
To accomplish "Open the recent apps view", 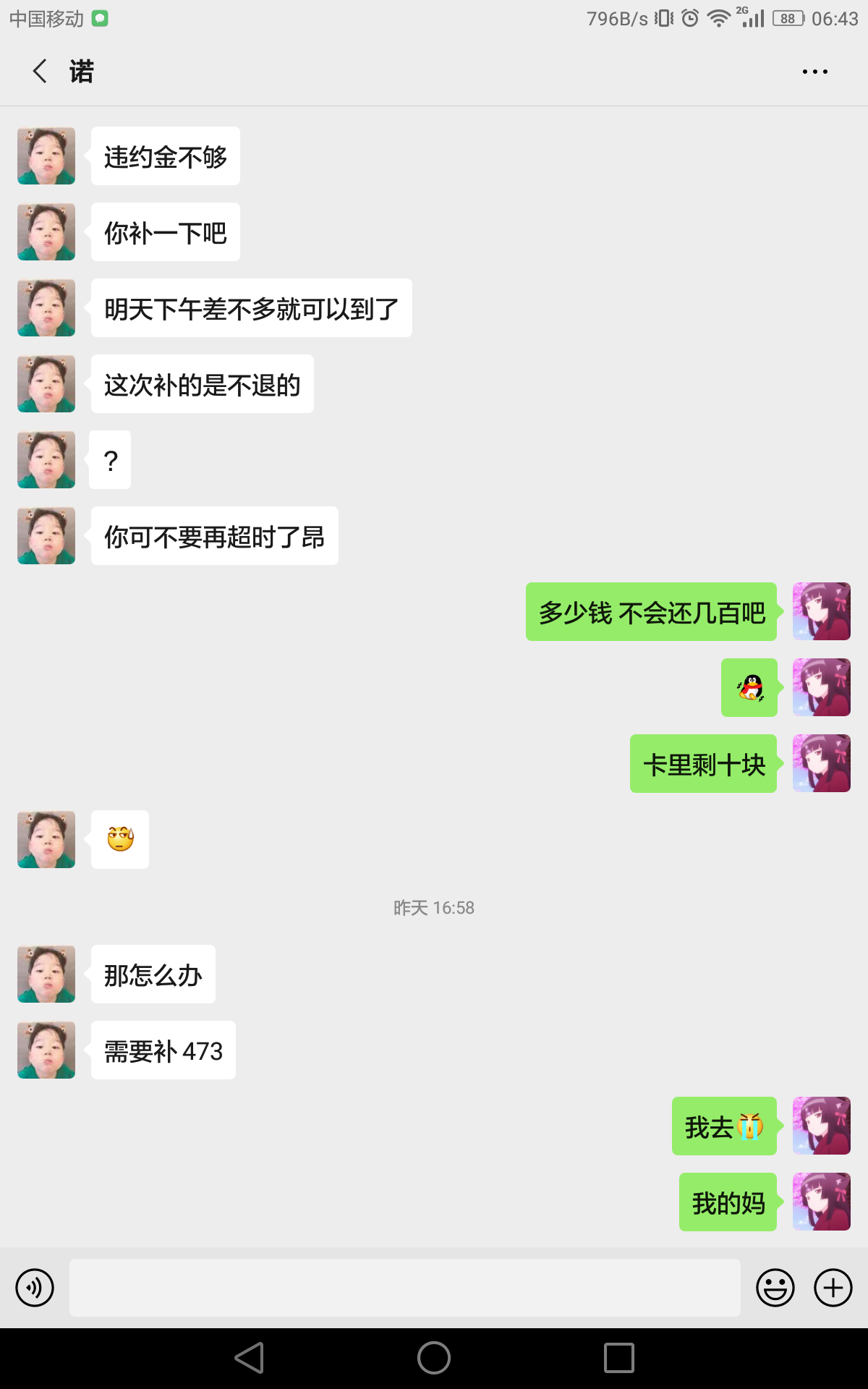I will [619, 1358].
